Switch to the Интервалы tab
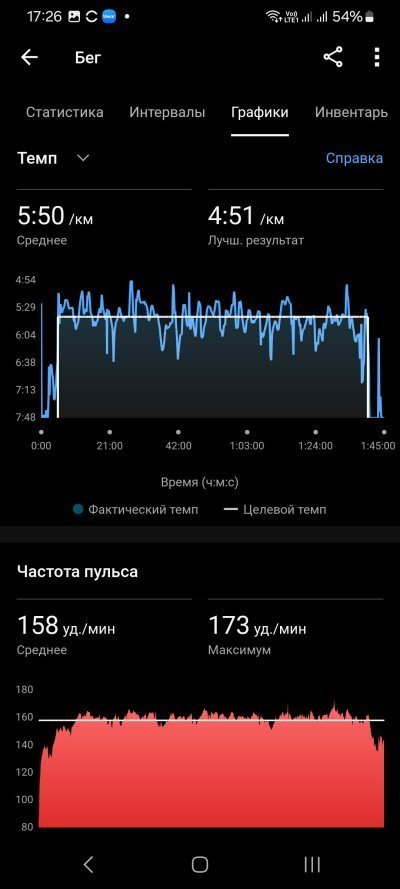 pos(167,112)
